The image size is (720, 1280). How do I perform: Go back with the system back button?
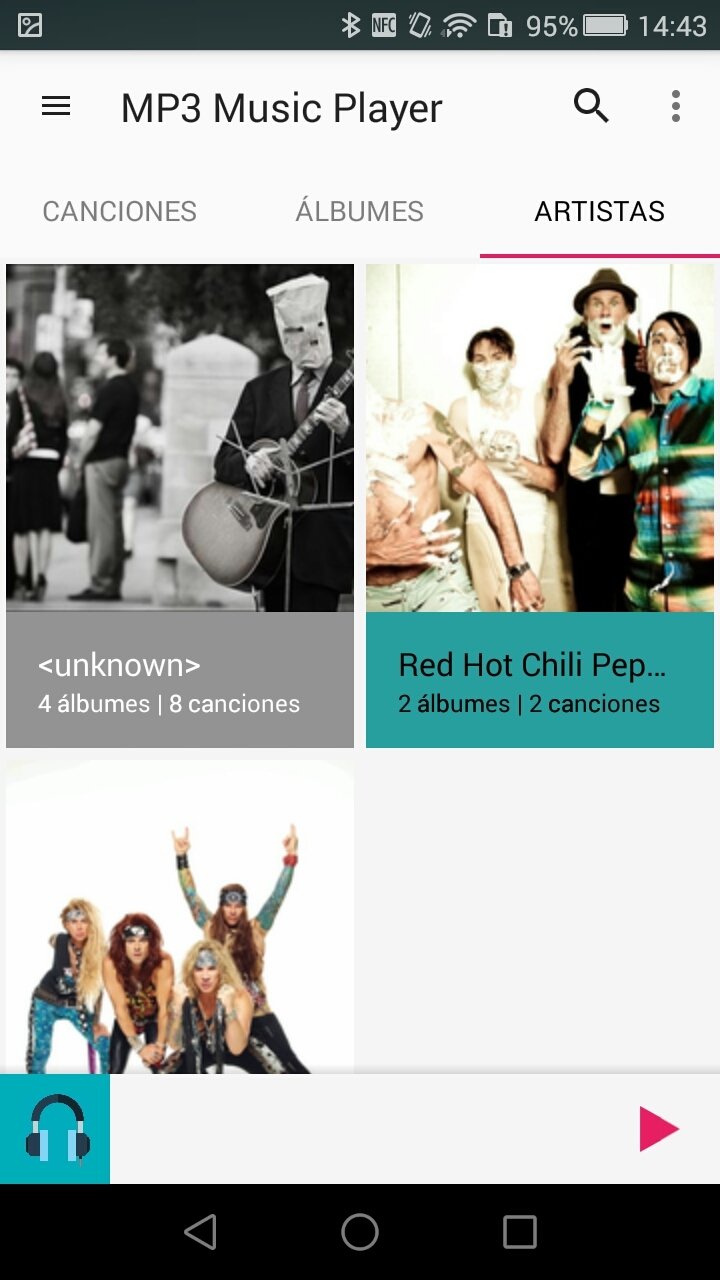[x=200, y=1232]
